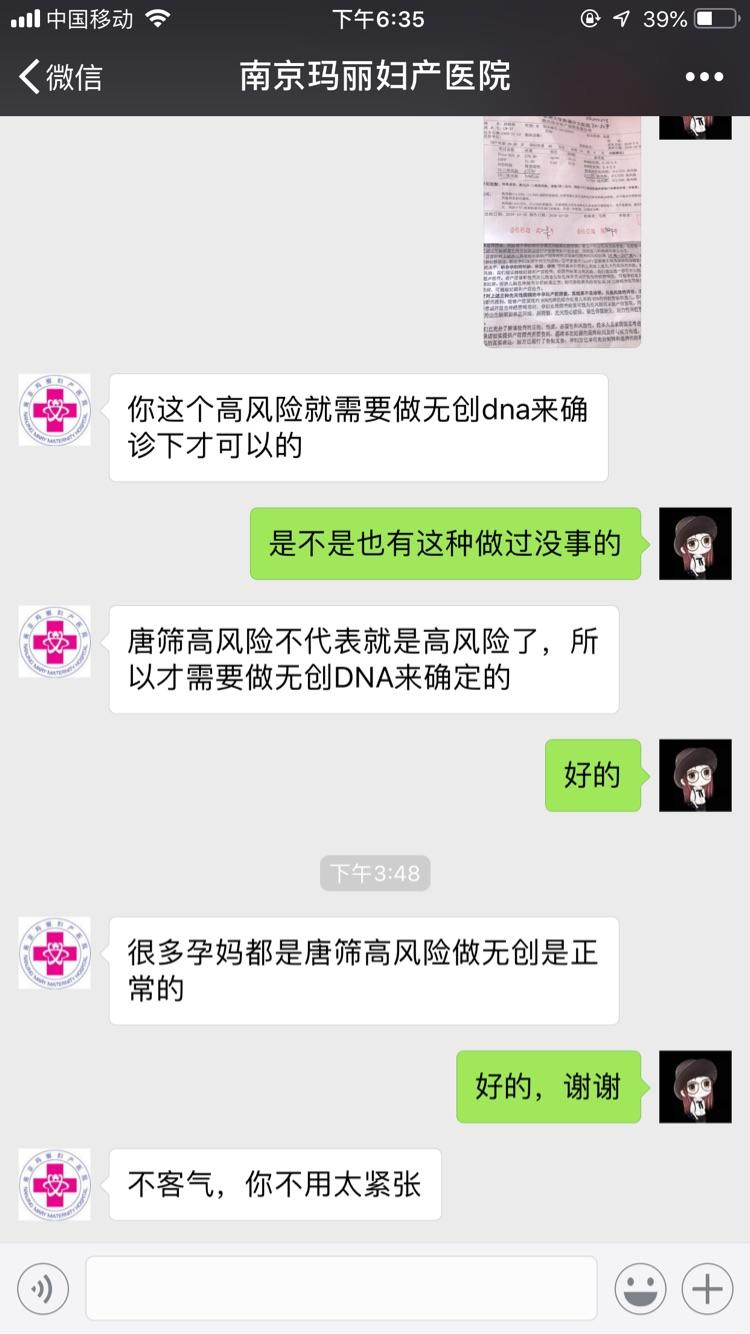This screenshot has height=1334, width=750.
Task: Switch to voice message input
Action: point(43,1289)
